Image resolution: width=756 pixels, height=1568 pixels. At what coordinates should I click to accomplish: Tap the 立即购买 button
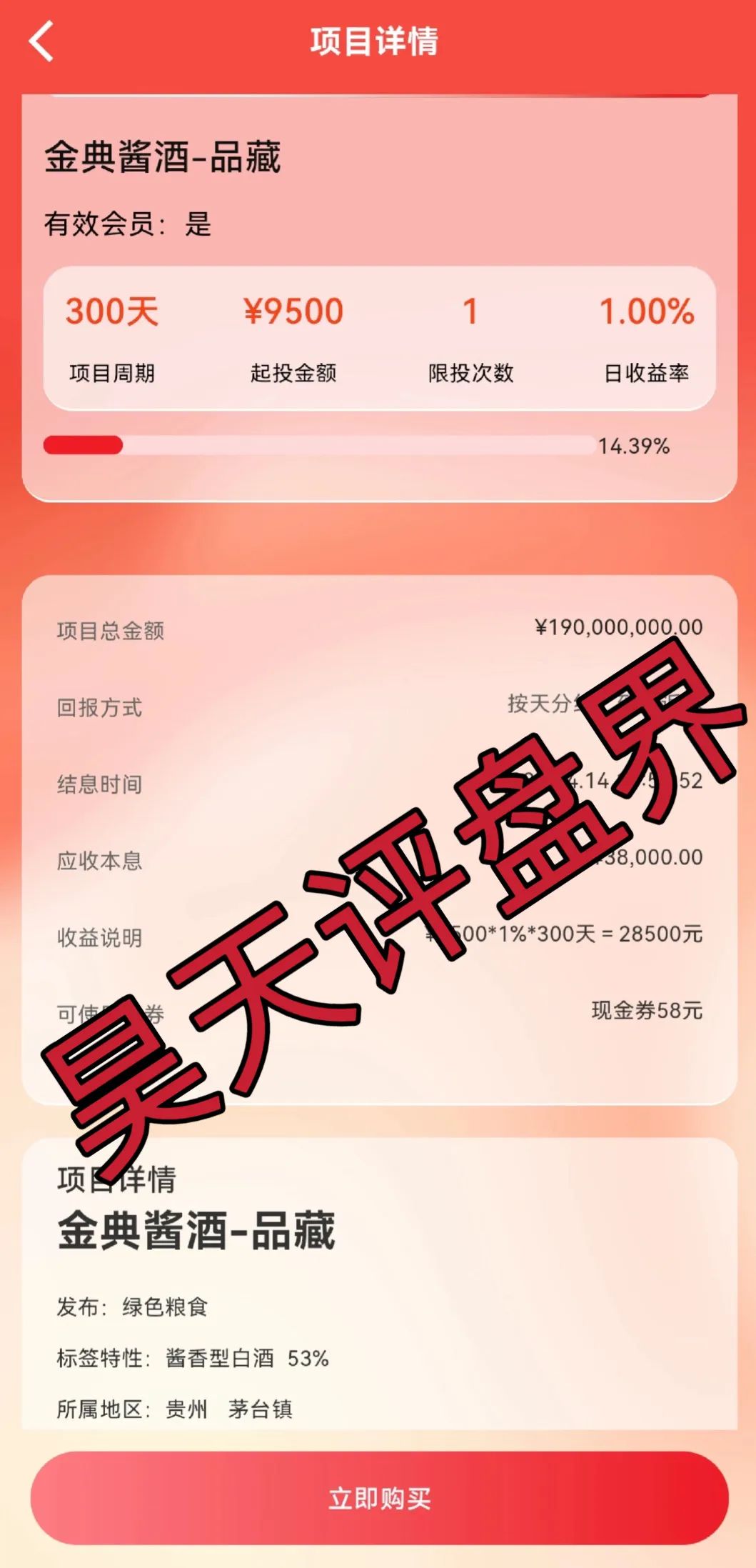pyautogui.click(x=379, y=1498)
